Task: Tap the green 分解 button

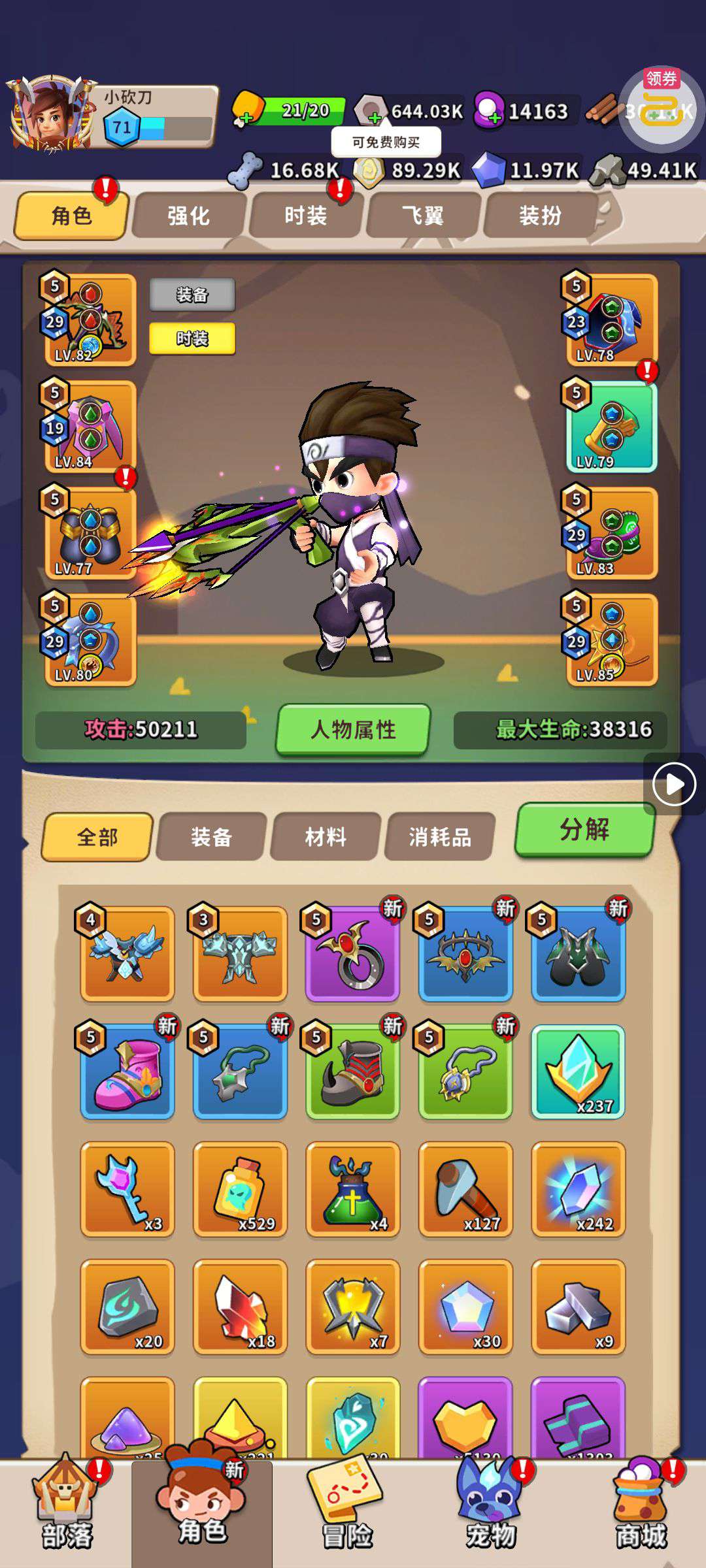Action: [x=584, y=830]
